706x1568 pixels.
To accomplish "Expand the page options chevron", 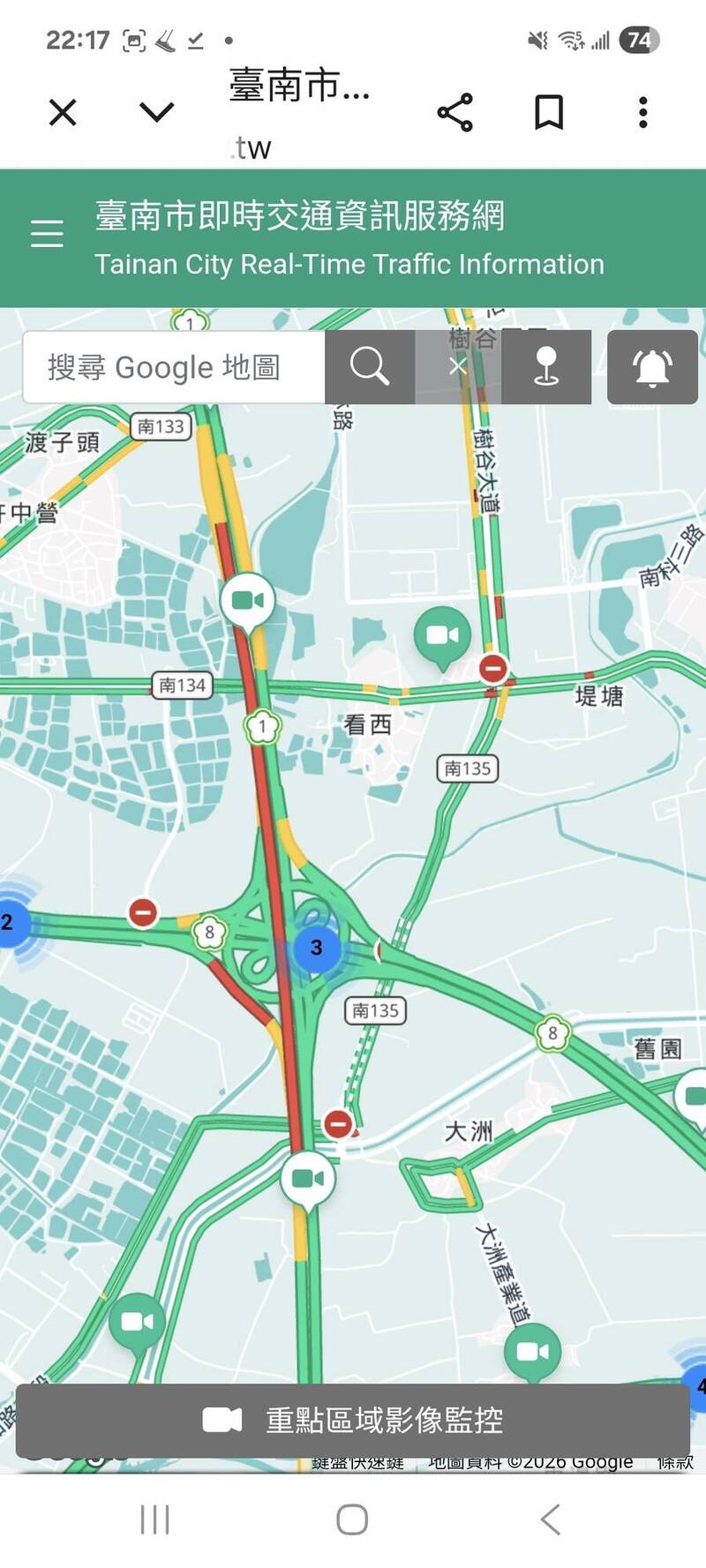I will (x=157, y=112).
